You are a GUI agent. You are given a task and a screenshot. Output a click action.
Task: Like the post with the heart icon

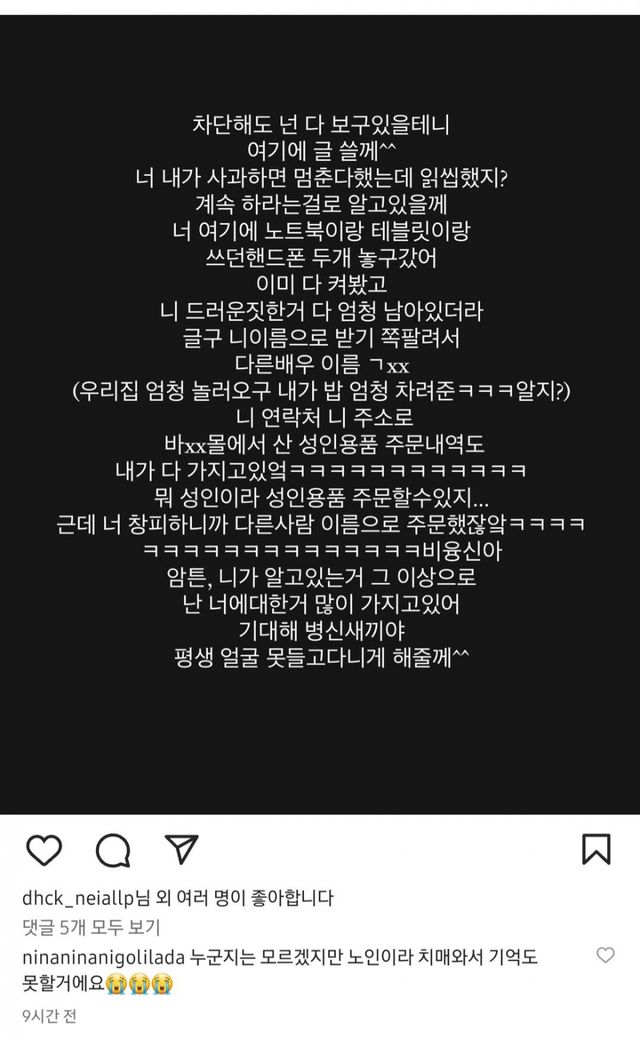click(44, 850)
